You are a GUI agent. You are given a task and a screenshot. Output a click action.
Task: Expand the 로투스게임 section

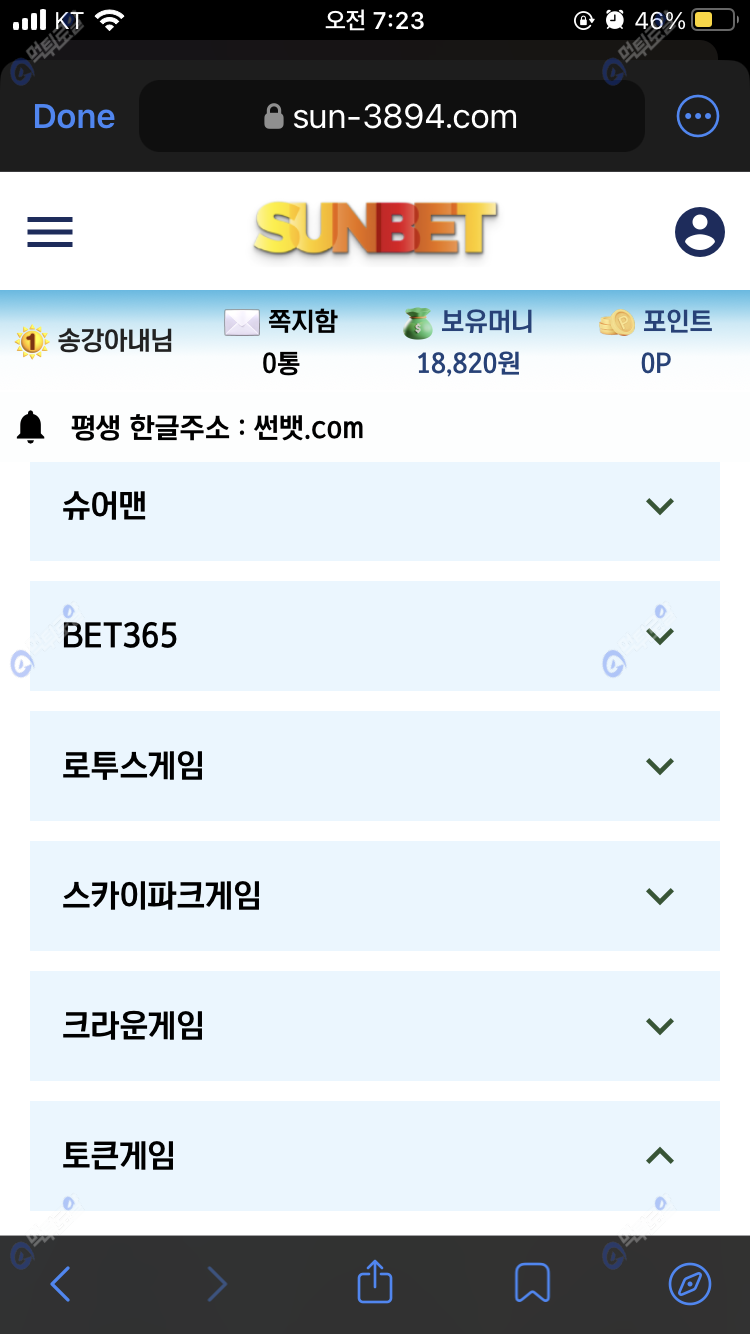point(374,766)
